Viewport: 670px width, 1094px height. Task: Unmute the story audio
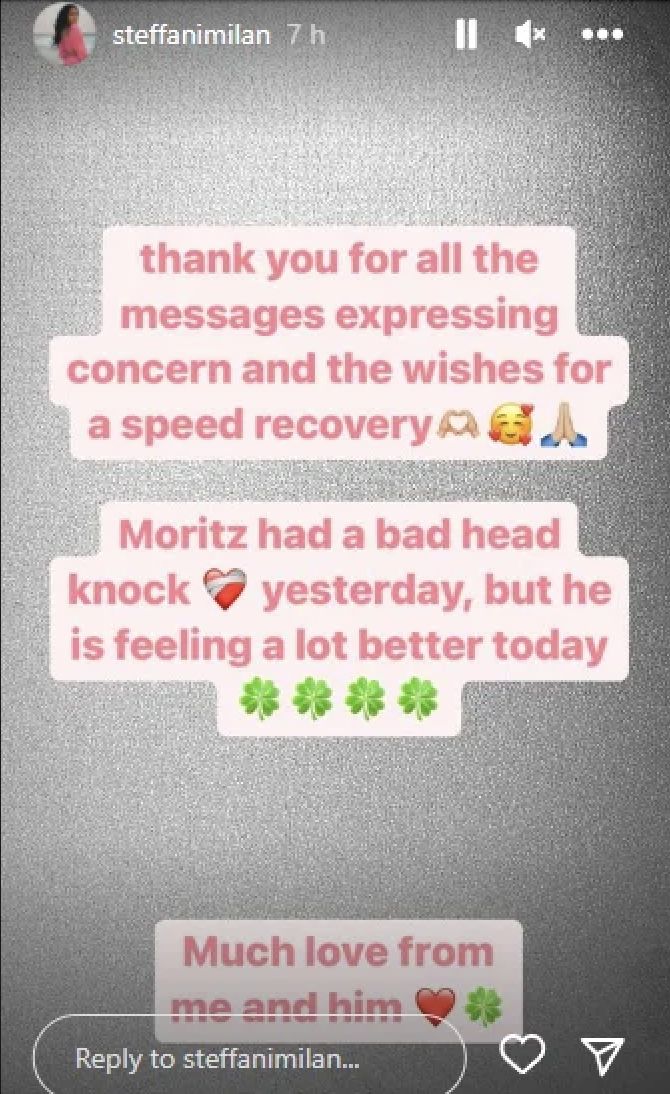click(530, 36)
